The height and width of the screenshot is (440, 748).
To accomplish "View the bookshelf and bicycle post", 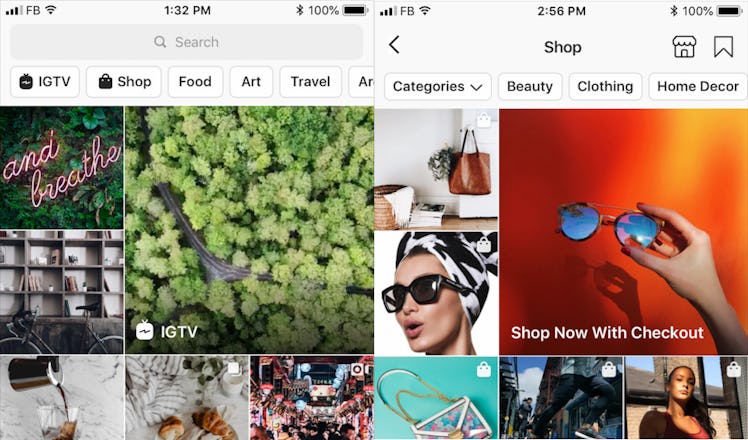I will (62, 292).
